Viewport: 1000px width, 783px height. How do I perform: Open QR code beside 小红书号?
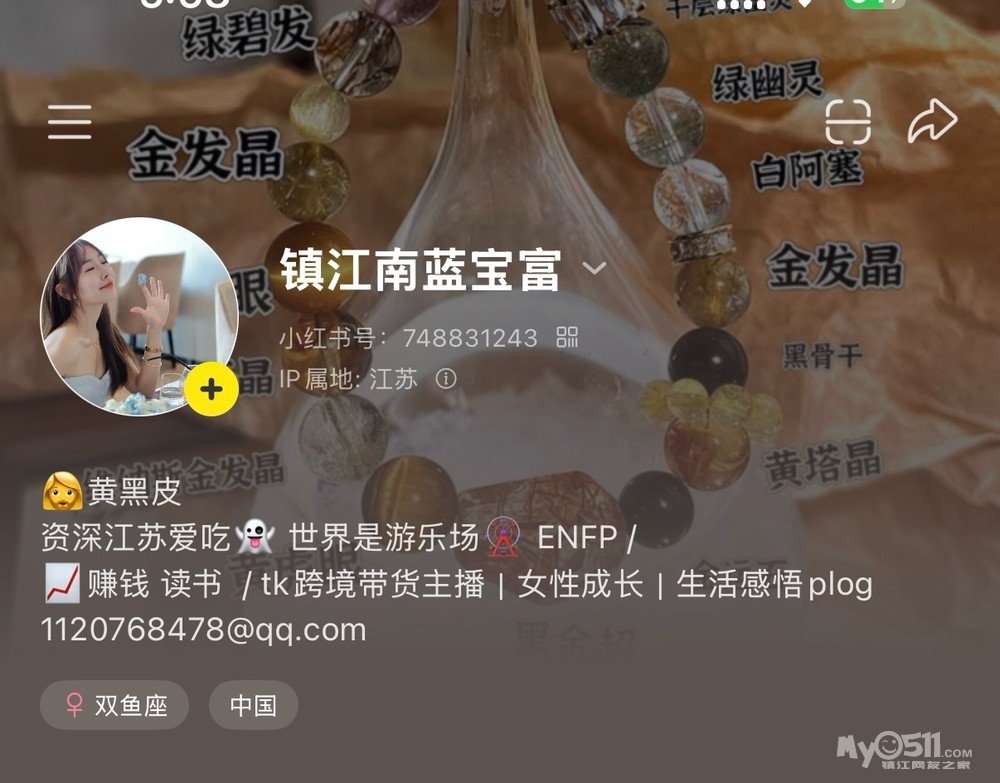pos(567,337)
